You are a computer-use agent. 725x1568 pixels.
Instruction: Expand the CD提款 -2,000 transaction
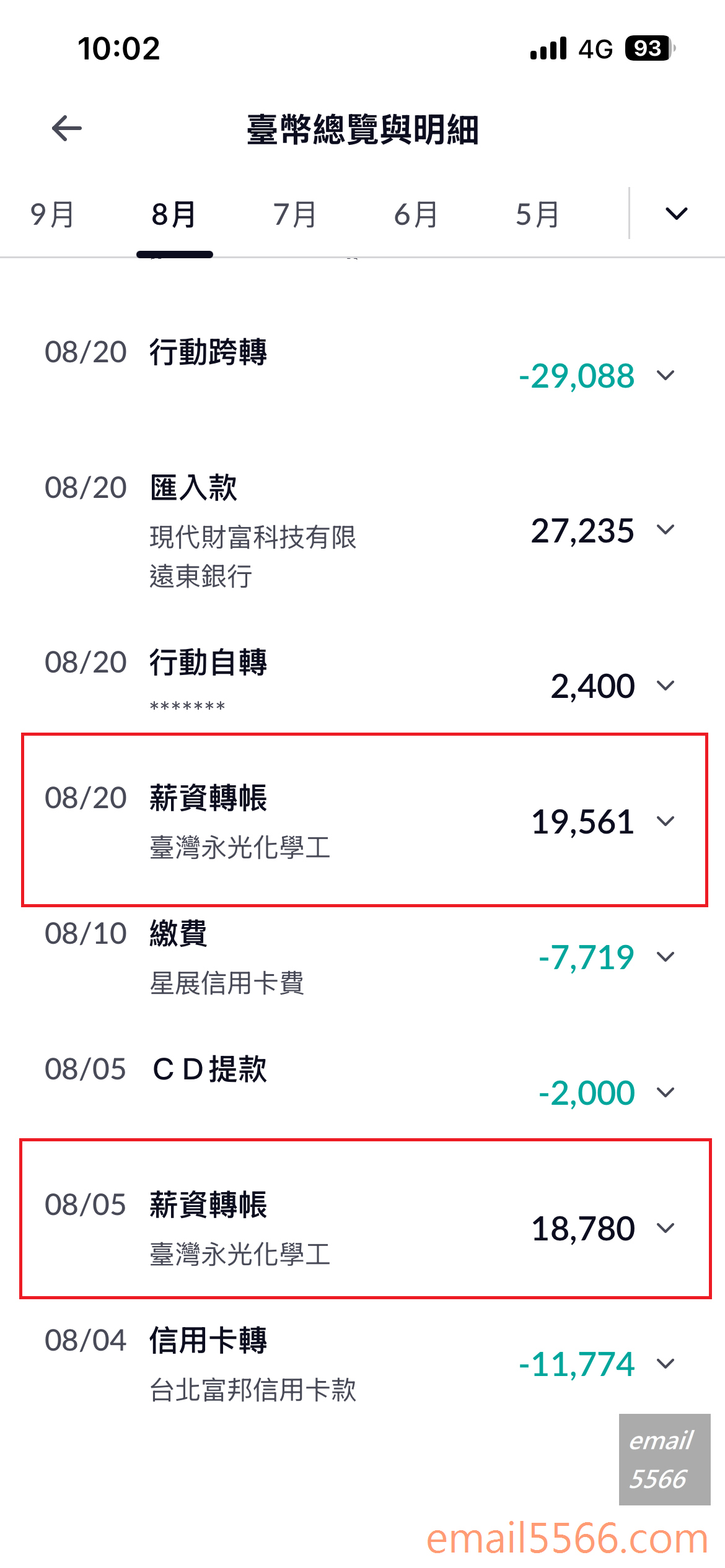pyautogui.click(x=666, y=1092)
